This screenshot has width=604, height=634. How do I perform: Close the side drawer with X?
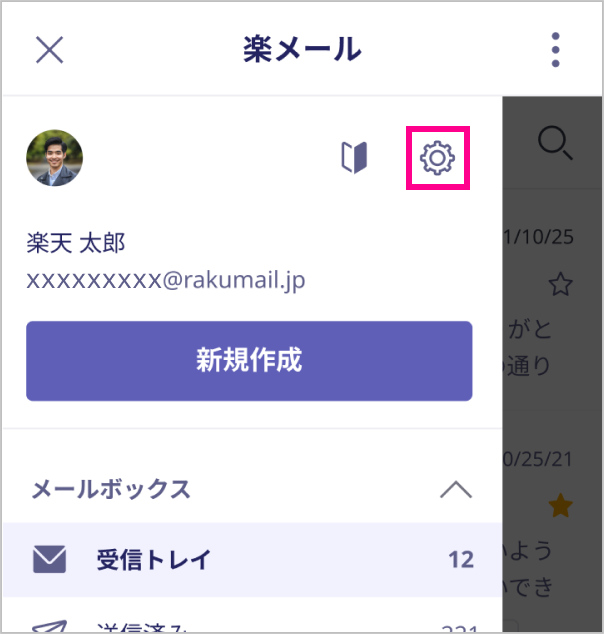(49, 49)
